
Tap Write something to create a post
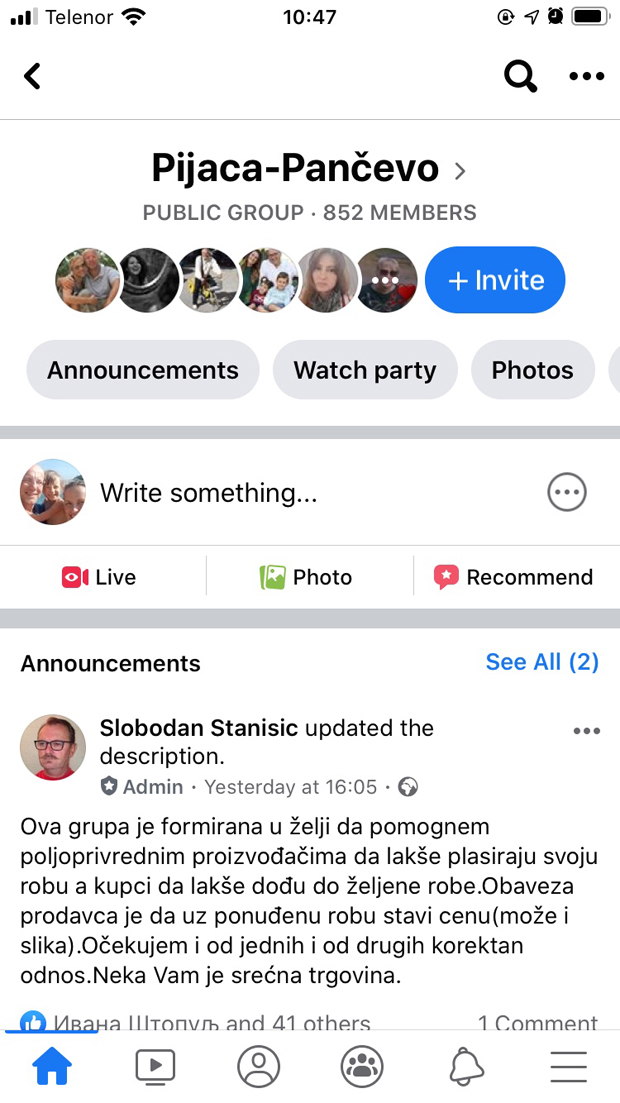pyautogui.click(x=208, y=492)
